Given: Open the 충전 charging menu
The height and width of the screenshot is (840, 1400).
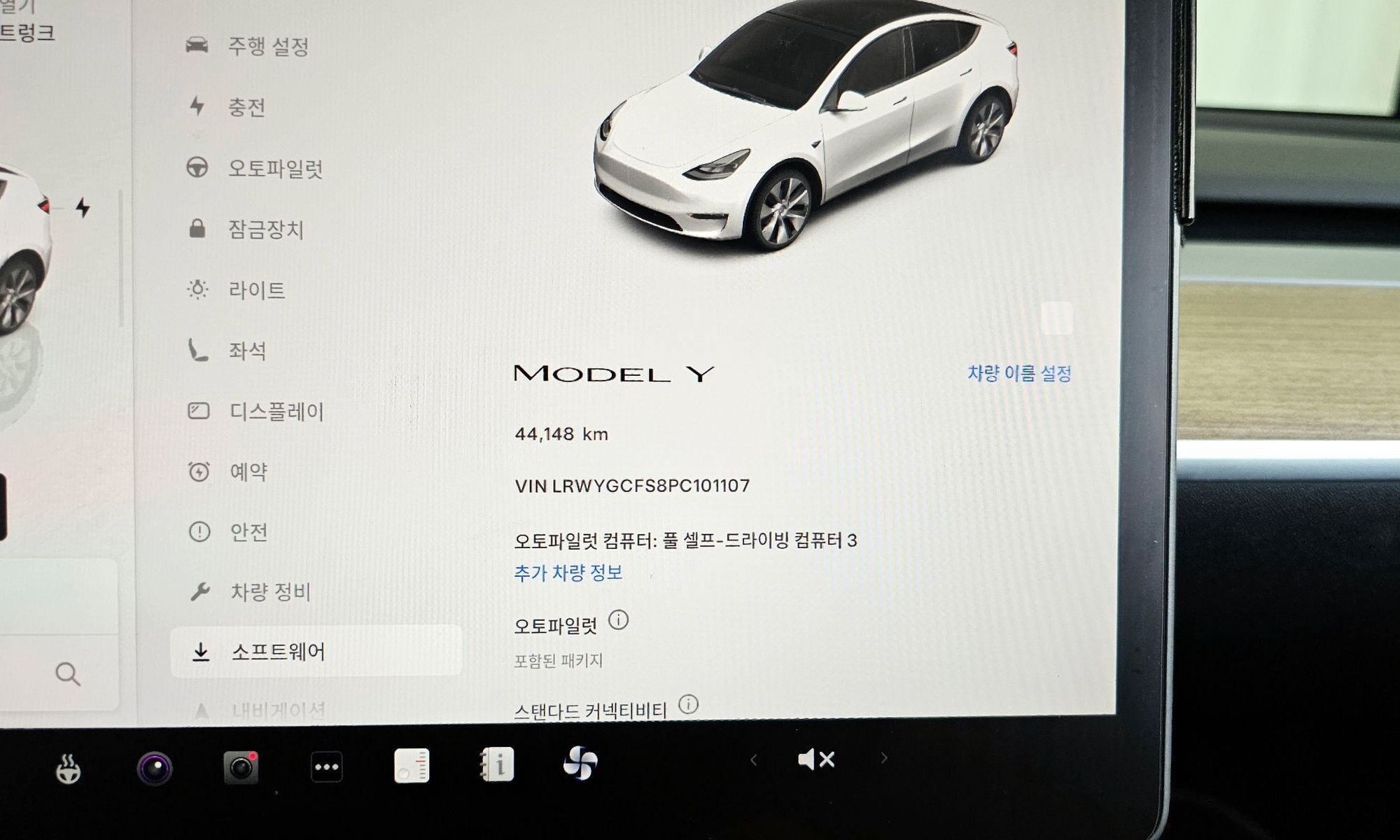Looking at the screenshot, I should [x=246, y=107].
